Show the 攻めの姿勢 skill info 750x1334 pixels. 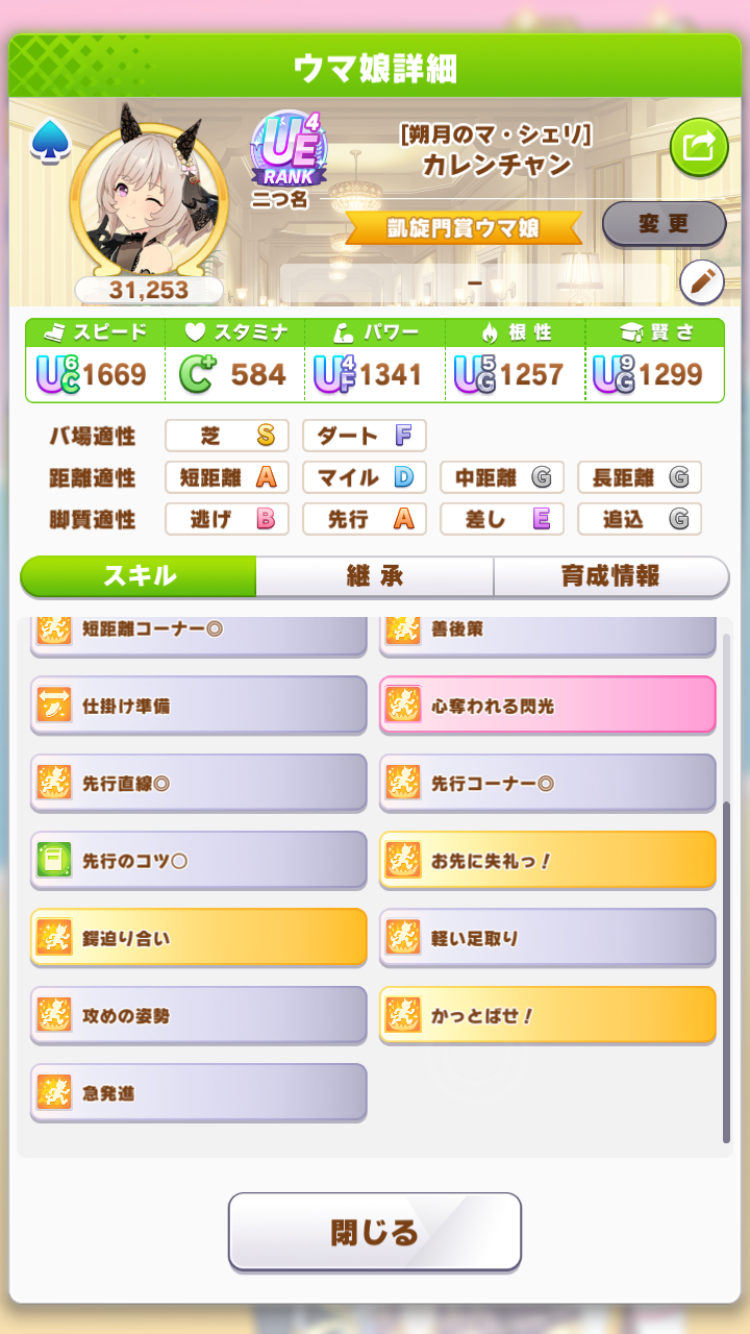click(198, 1015)
